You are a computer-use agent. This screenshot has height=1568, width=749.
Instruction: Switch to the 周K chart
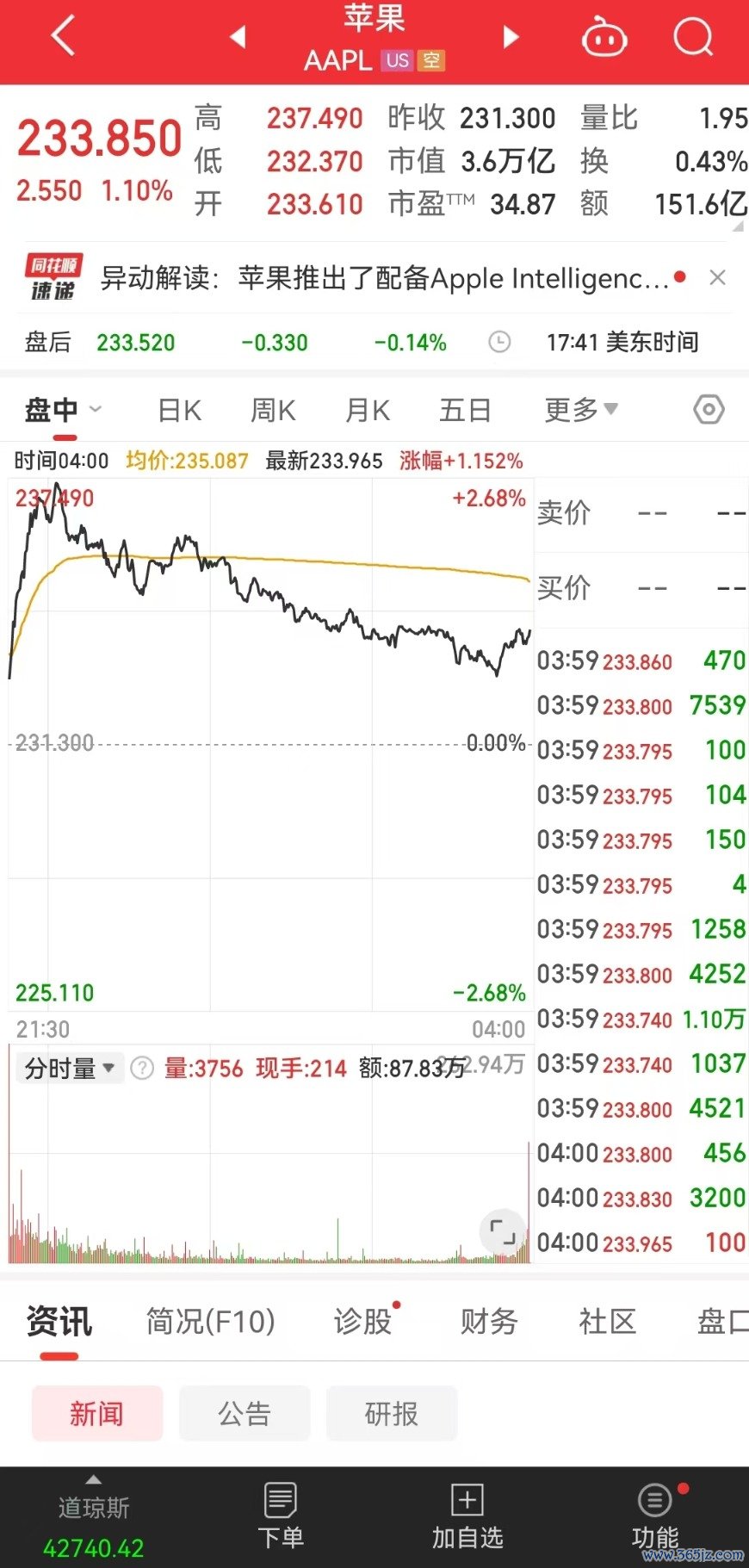click(x=273, y=410)
